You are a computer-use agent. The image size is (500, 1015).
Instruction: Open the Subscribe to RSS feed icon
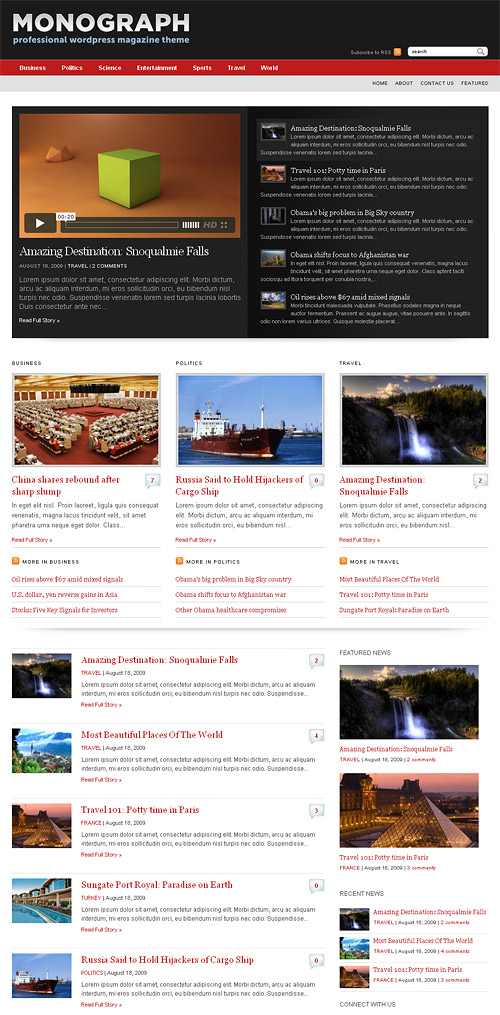(397, 52)
